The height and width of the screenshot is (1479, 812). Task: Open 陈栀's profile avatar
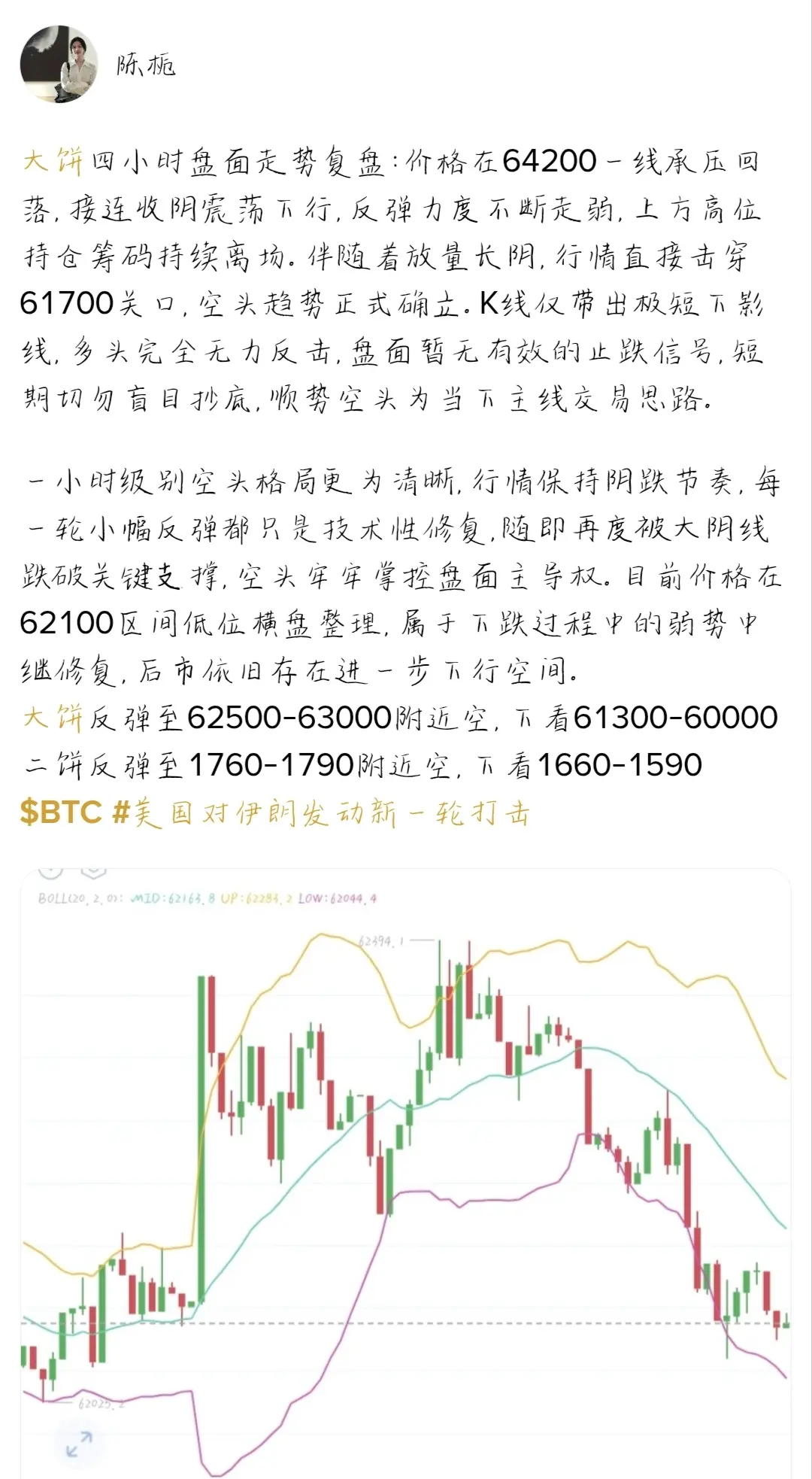coord(59,64)
